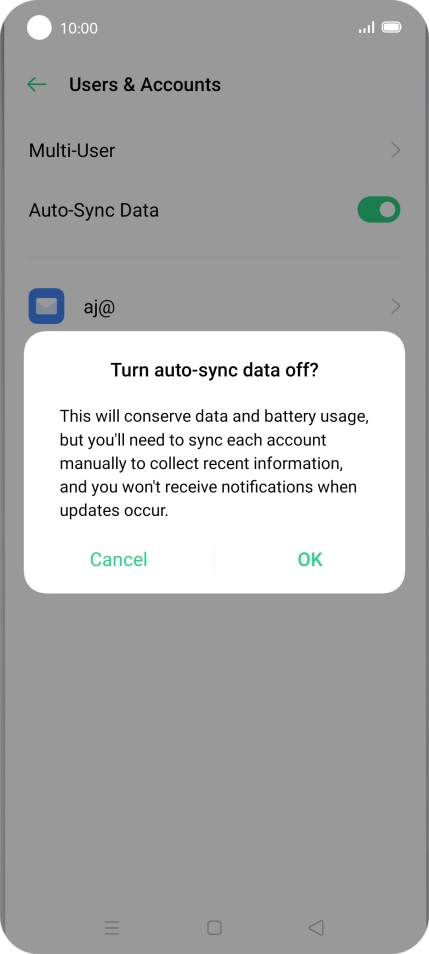Go to the home screen
The image size is (429, 954).
tap(214, 927)
